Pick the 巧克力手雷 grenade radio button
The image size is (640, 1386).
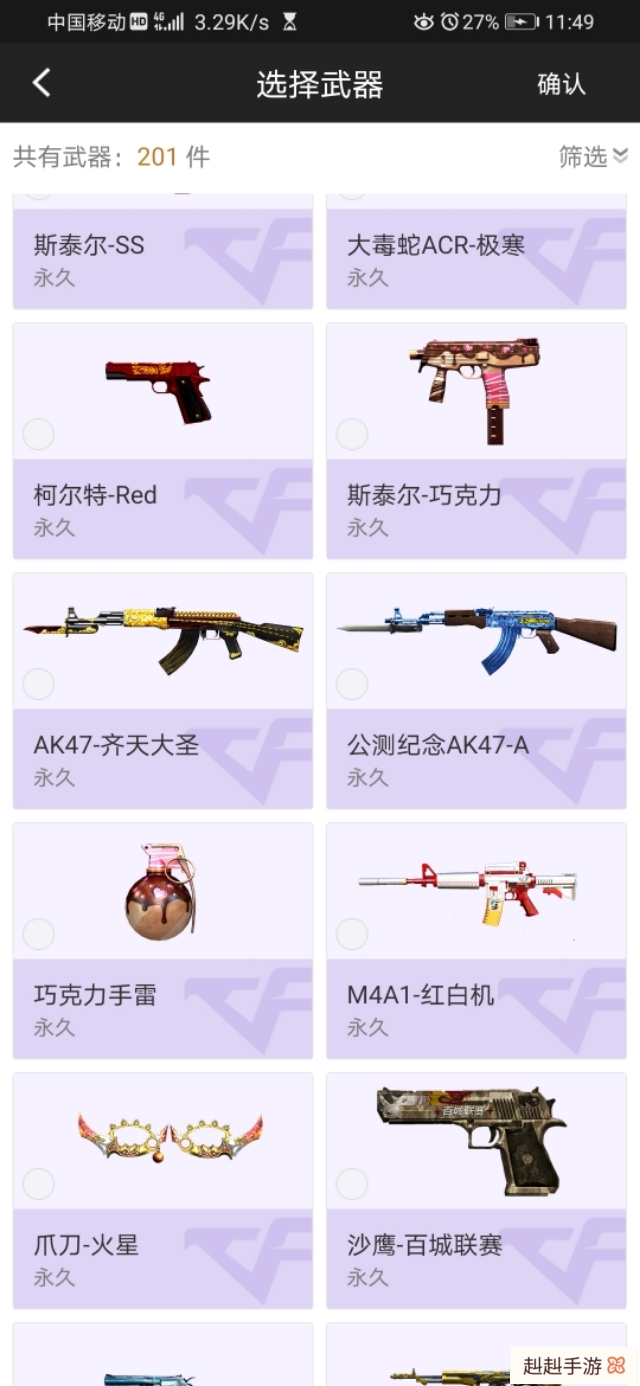point(39,934)
